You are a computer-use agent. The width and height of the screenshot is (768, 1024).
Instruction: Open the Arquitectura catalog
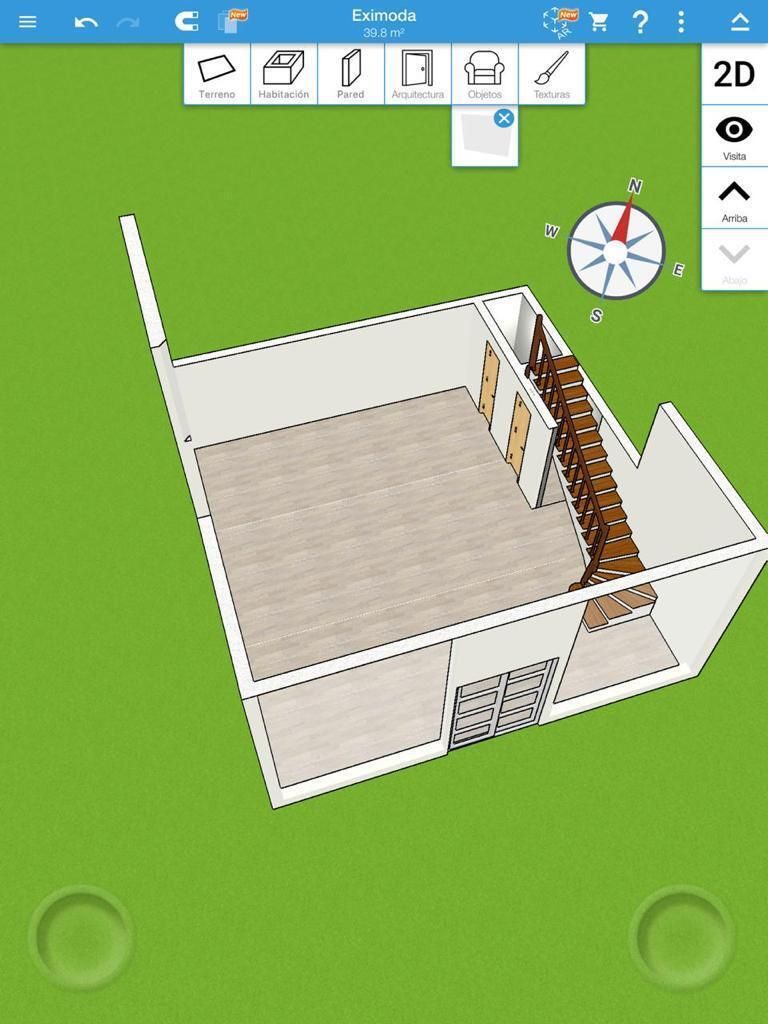tap(418, 74)
